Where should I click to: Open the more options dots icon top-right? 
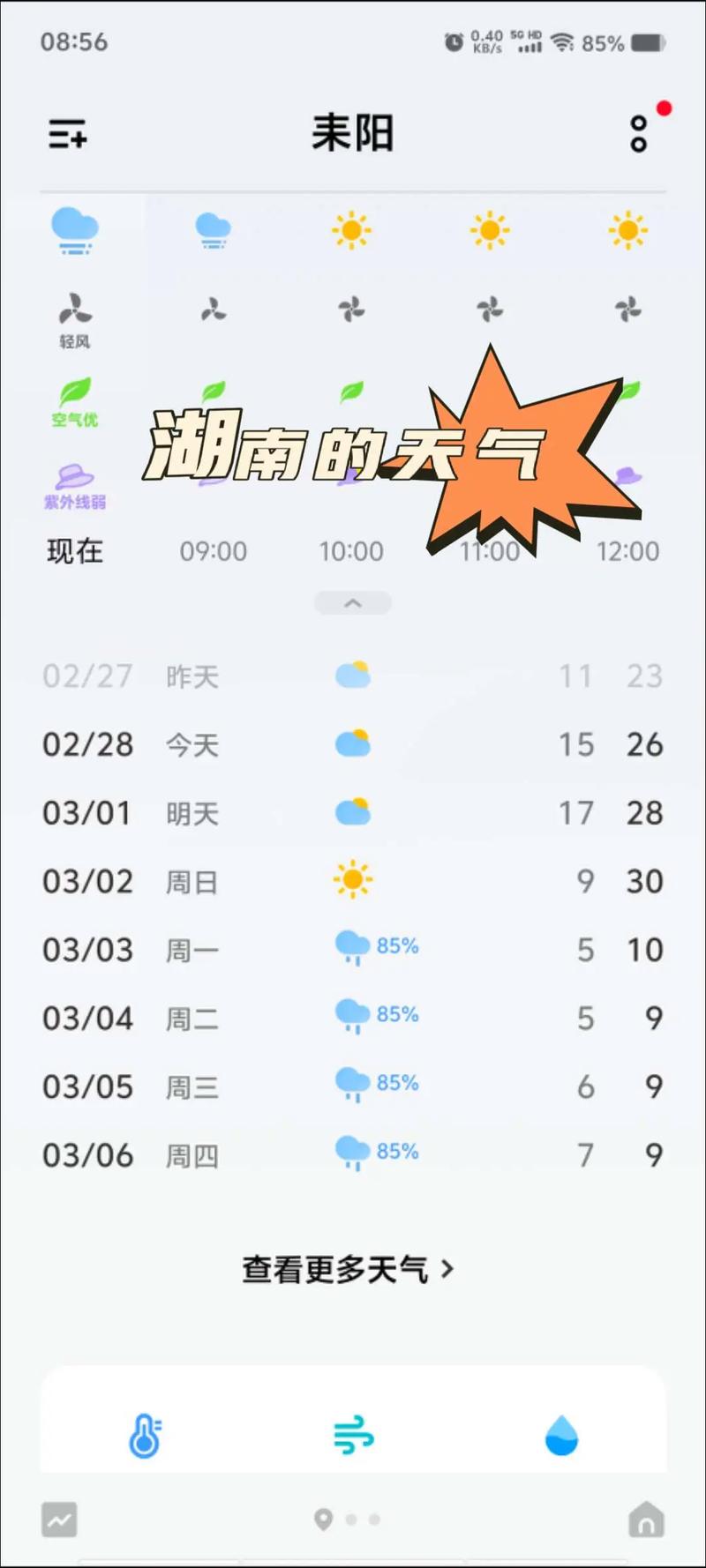[639, 134]
